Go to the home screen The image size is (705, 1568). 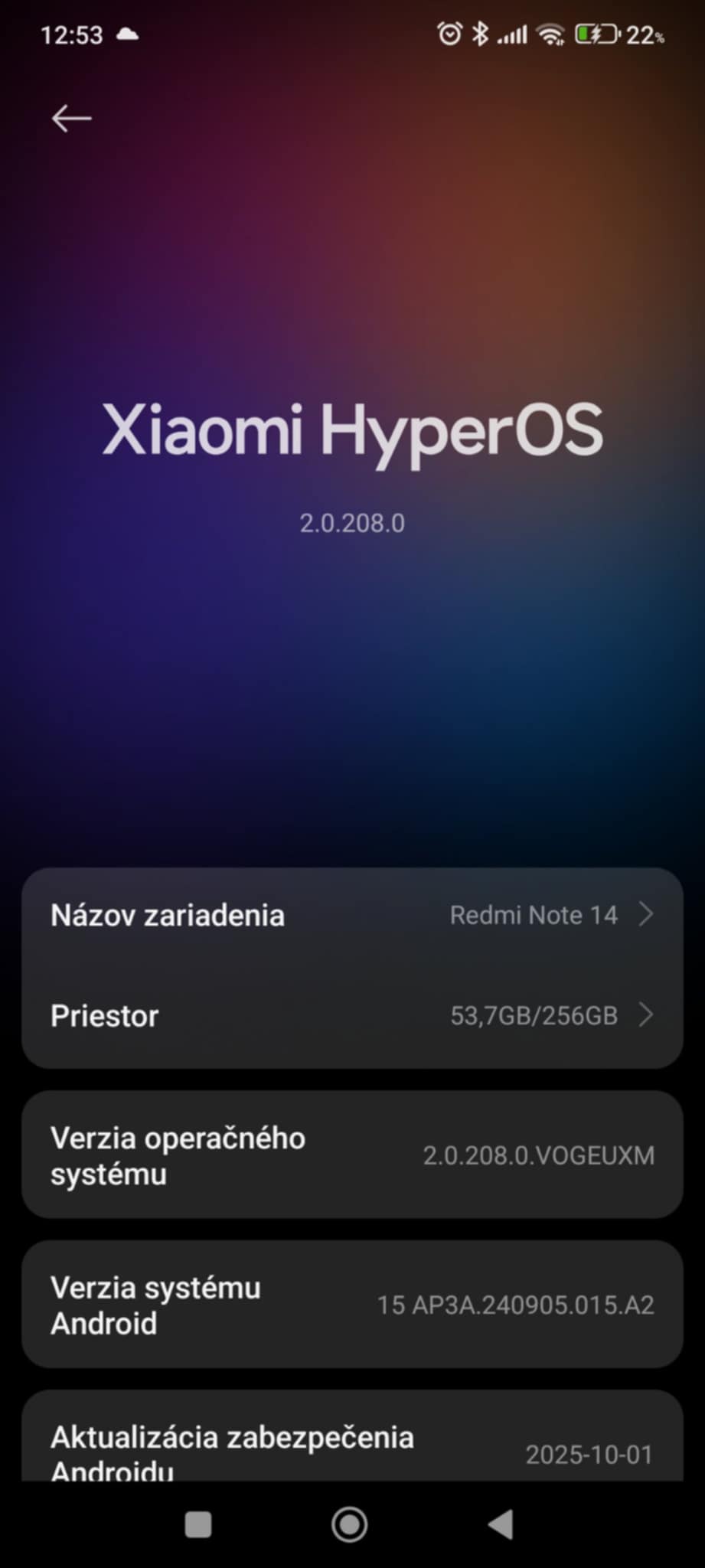pyautogui.click(x=349, y=1524)
